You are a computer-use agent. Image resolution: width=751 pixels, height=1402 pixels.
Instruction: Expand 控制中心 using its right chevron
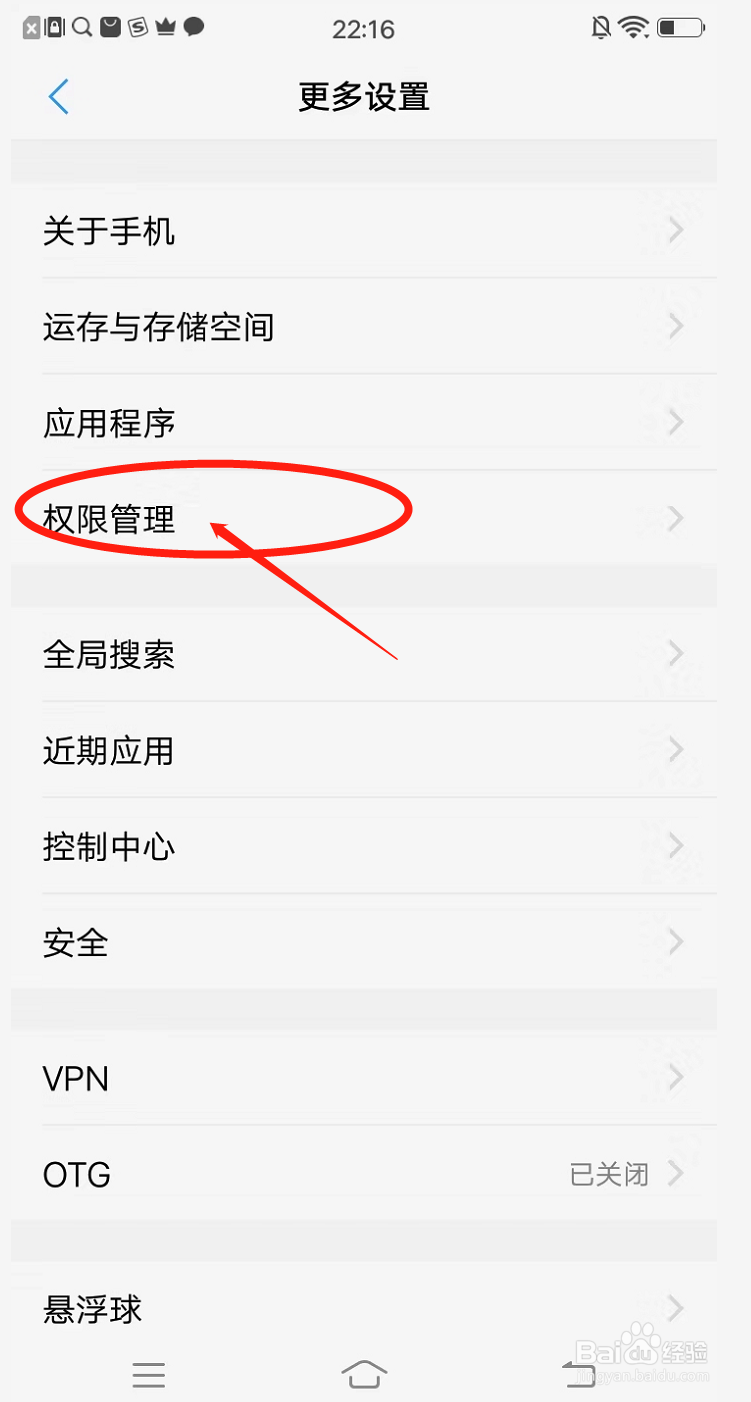(675, 846)
